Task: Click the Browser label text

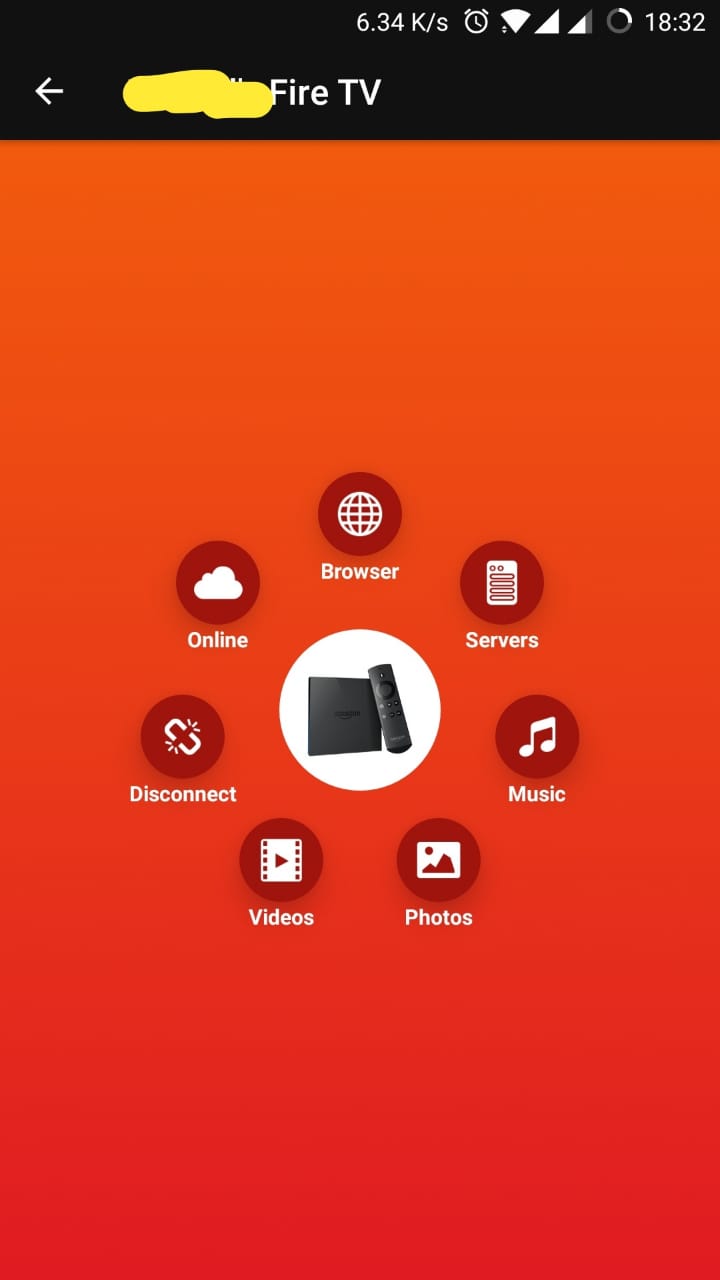Action: [x=359, y=571]
